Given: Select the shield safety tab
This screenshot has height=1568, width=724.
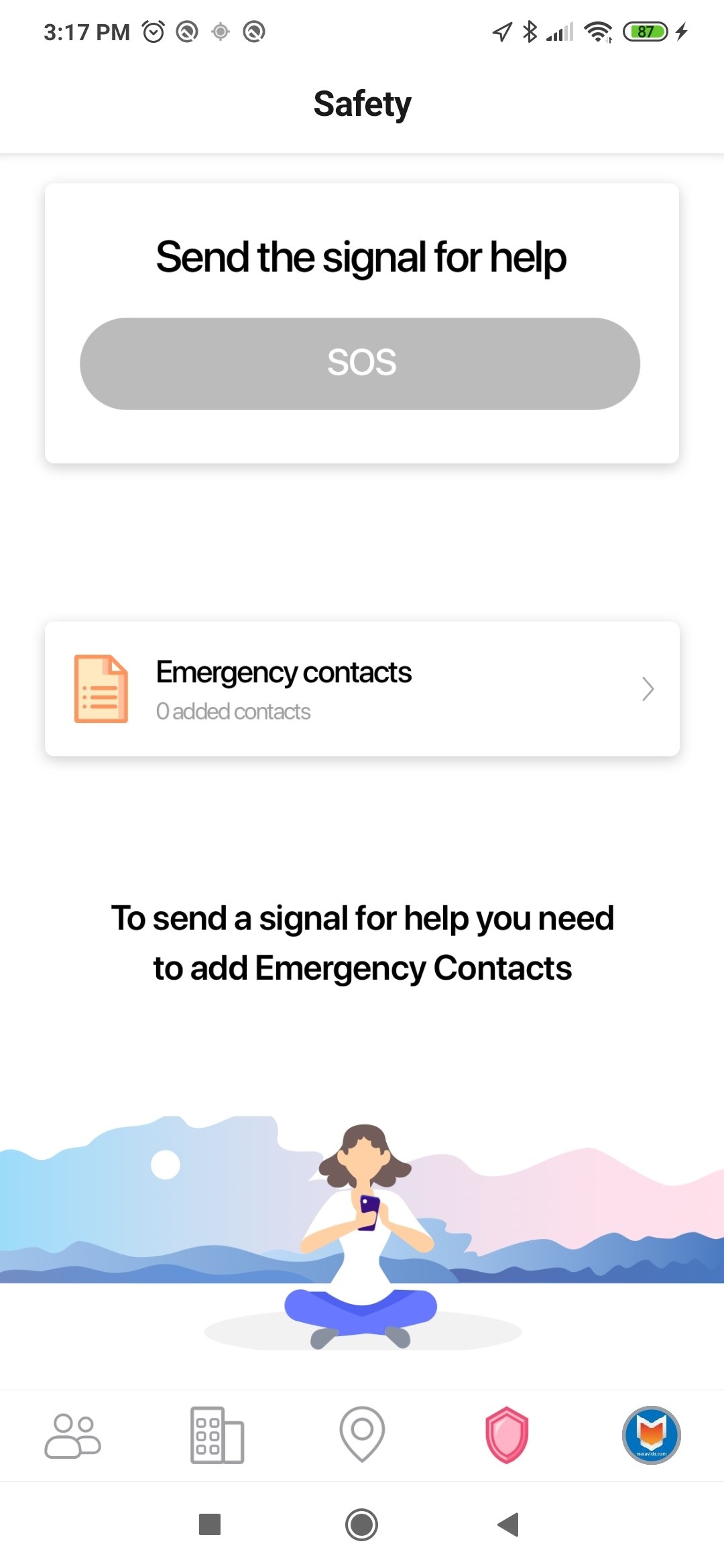Looking at the screenshot, I should pyautogui.click(x=507, y=1435).
